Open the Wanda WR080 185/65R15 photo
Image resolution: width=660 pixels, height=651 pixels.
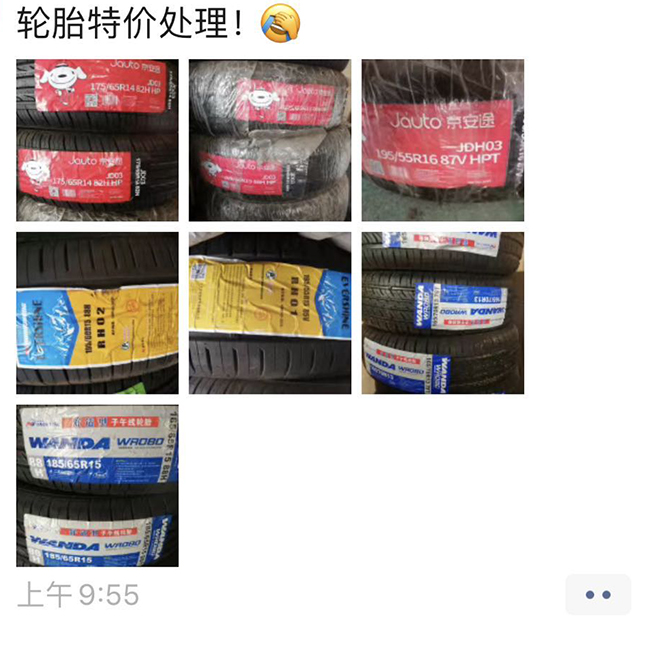tap(97, 485)
